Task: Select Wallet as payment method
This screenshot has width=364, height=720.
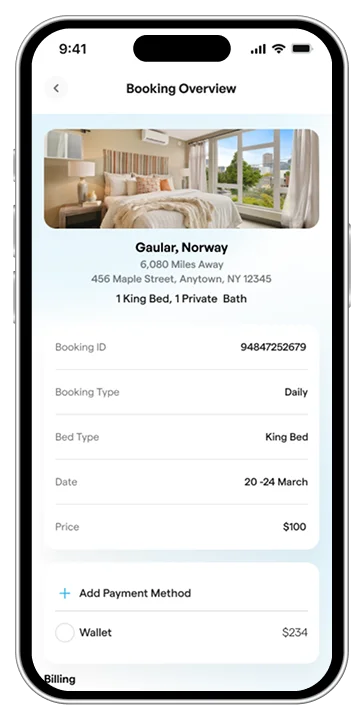Action: (x=65, y=632)
